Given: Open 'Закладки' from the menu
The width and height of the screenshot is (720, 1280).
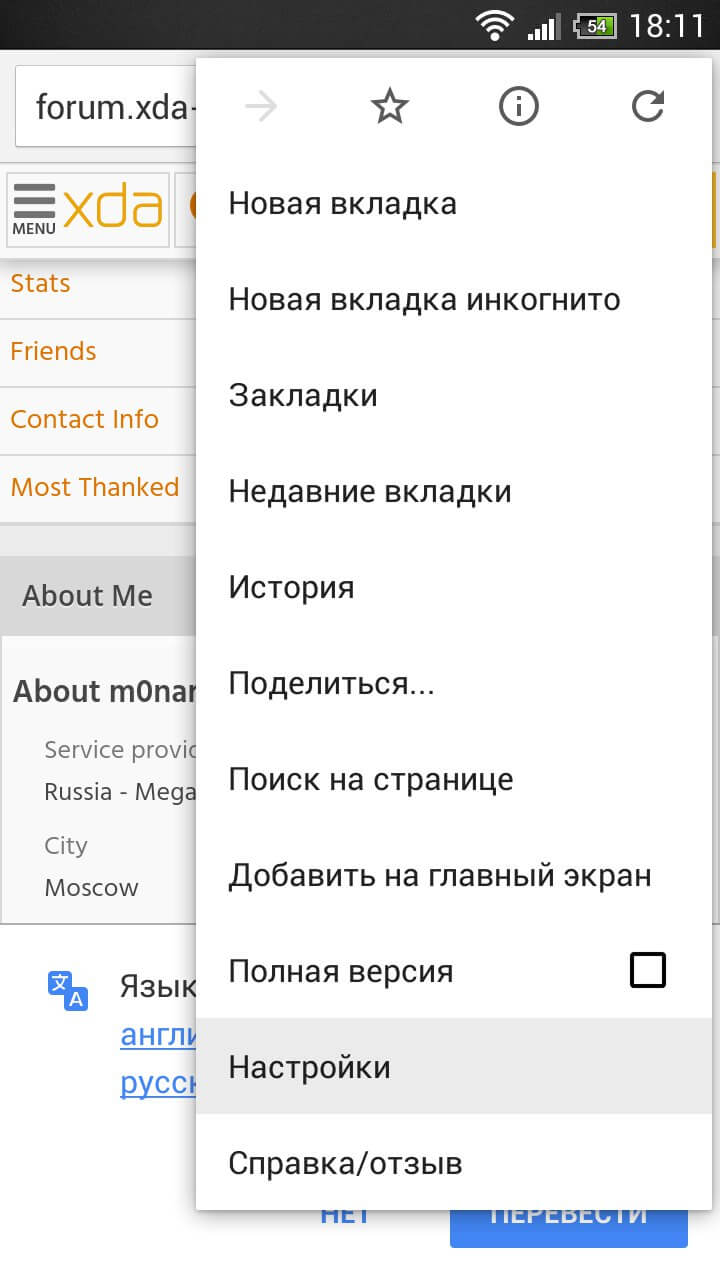Looking at the screenshot, I should (x=302, y=394).
